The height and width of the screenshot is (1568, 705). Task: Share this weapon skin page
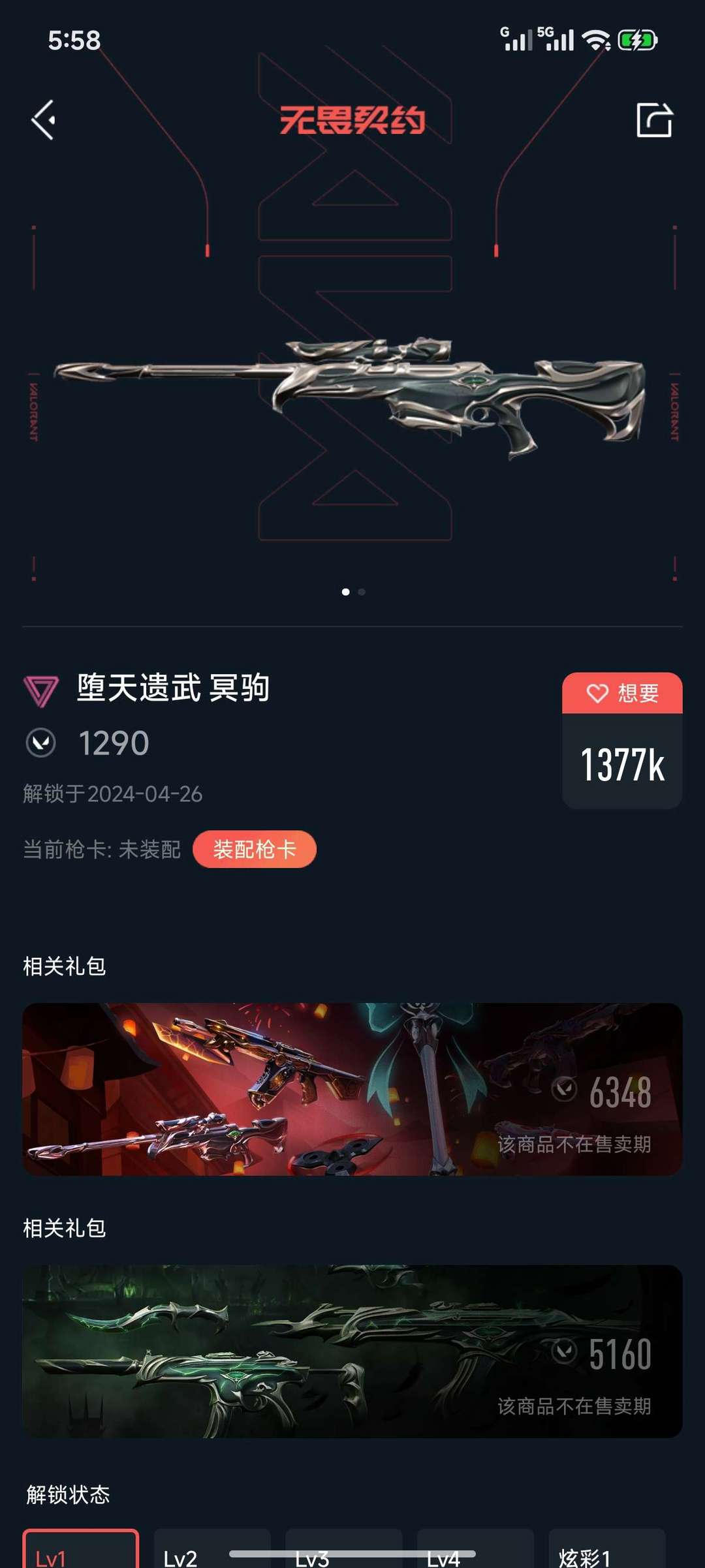click(x=654, y=120)
